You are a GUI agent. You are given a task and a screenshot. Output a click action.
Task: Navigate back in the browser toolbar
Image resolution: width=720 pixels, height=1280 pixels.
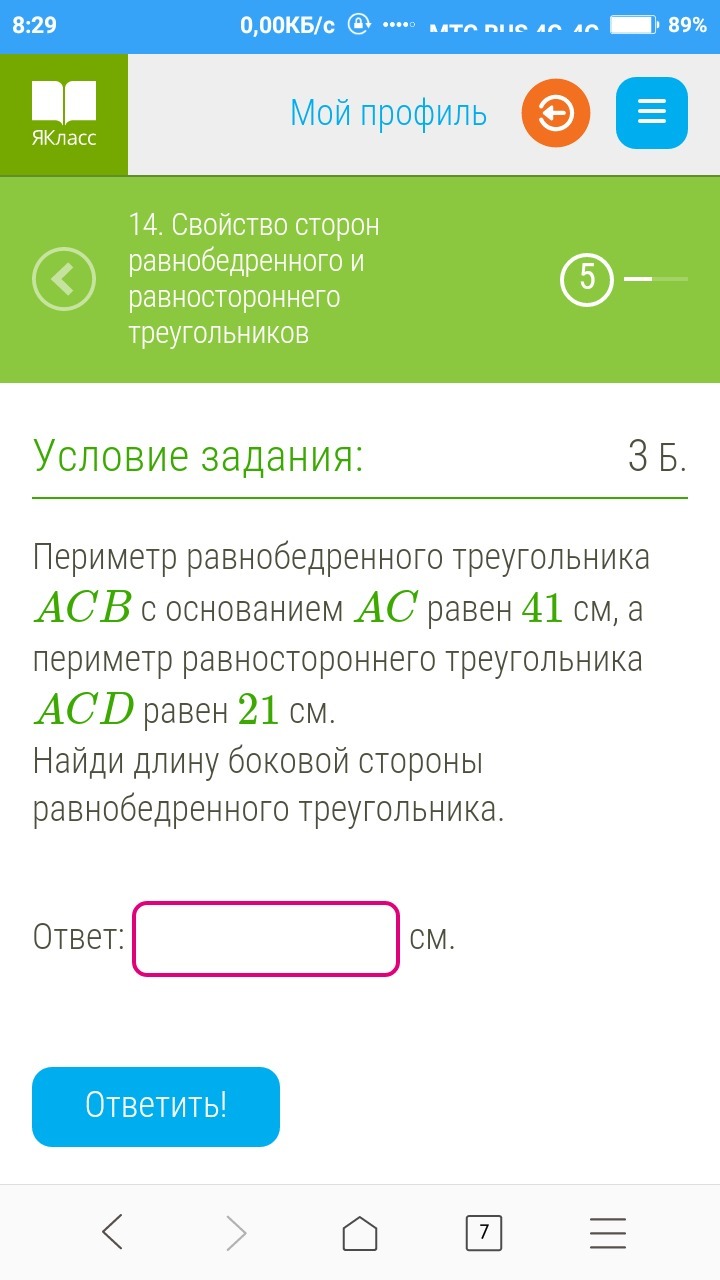[113, 1233]
